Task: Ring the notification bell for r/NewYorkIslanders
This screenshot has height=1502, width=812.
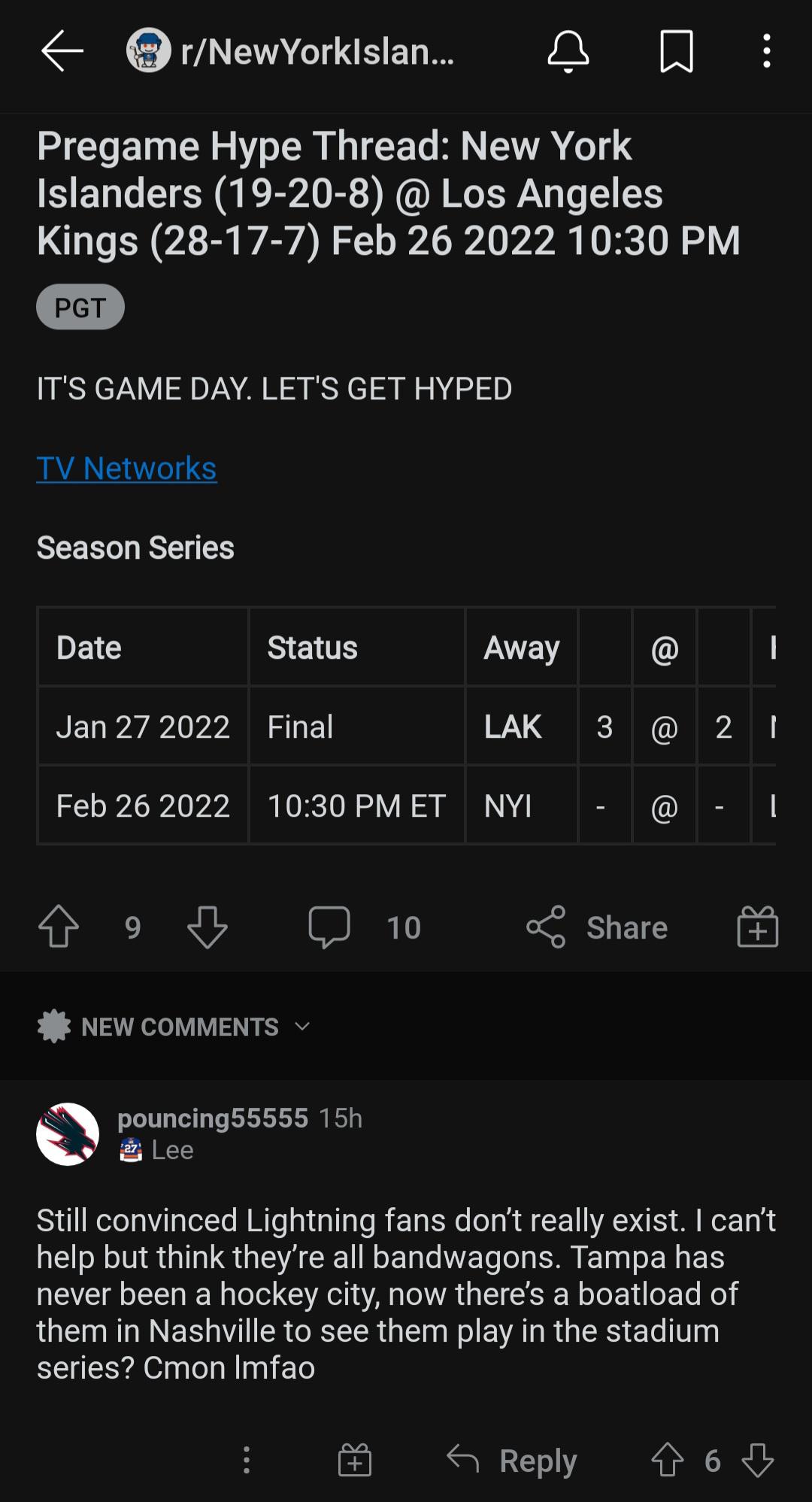Action: click(568, 51)
